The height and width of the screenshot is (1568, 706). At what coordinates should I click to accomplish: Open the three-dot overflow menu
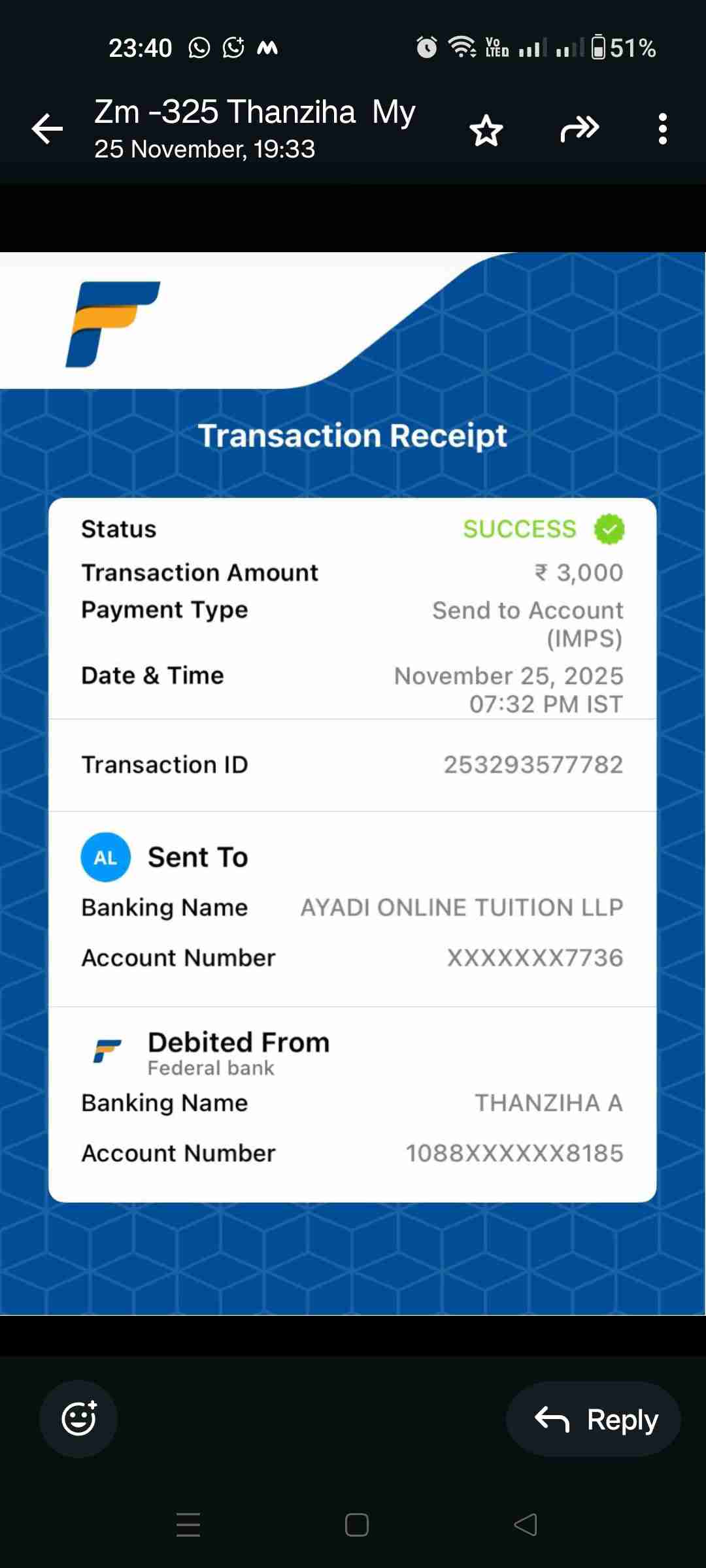point(662,129)
